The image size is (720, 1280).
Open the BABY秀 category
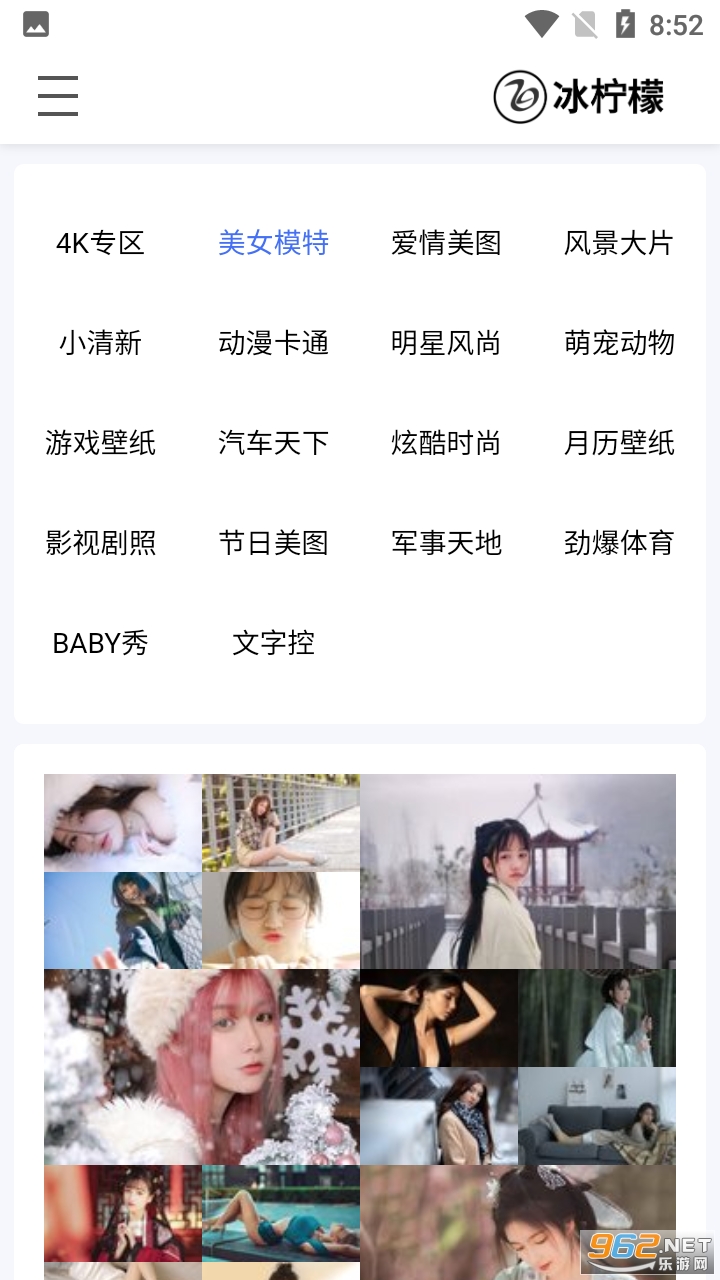100,643
